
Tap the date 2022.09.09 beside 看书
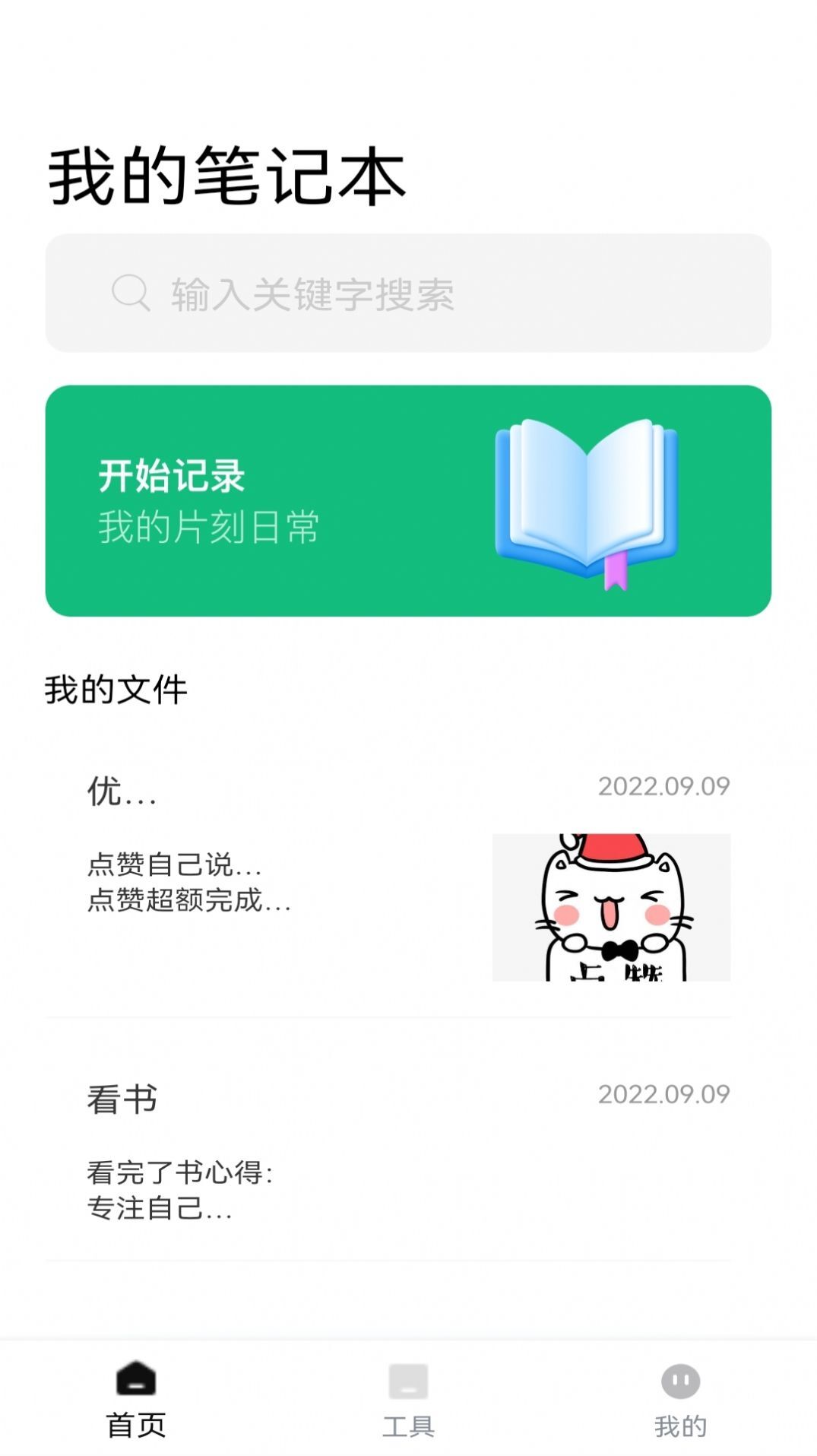[663, 1096]
